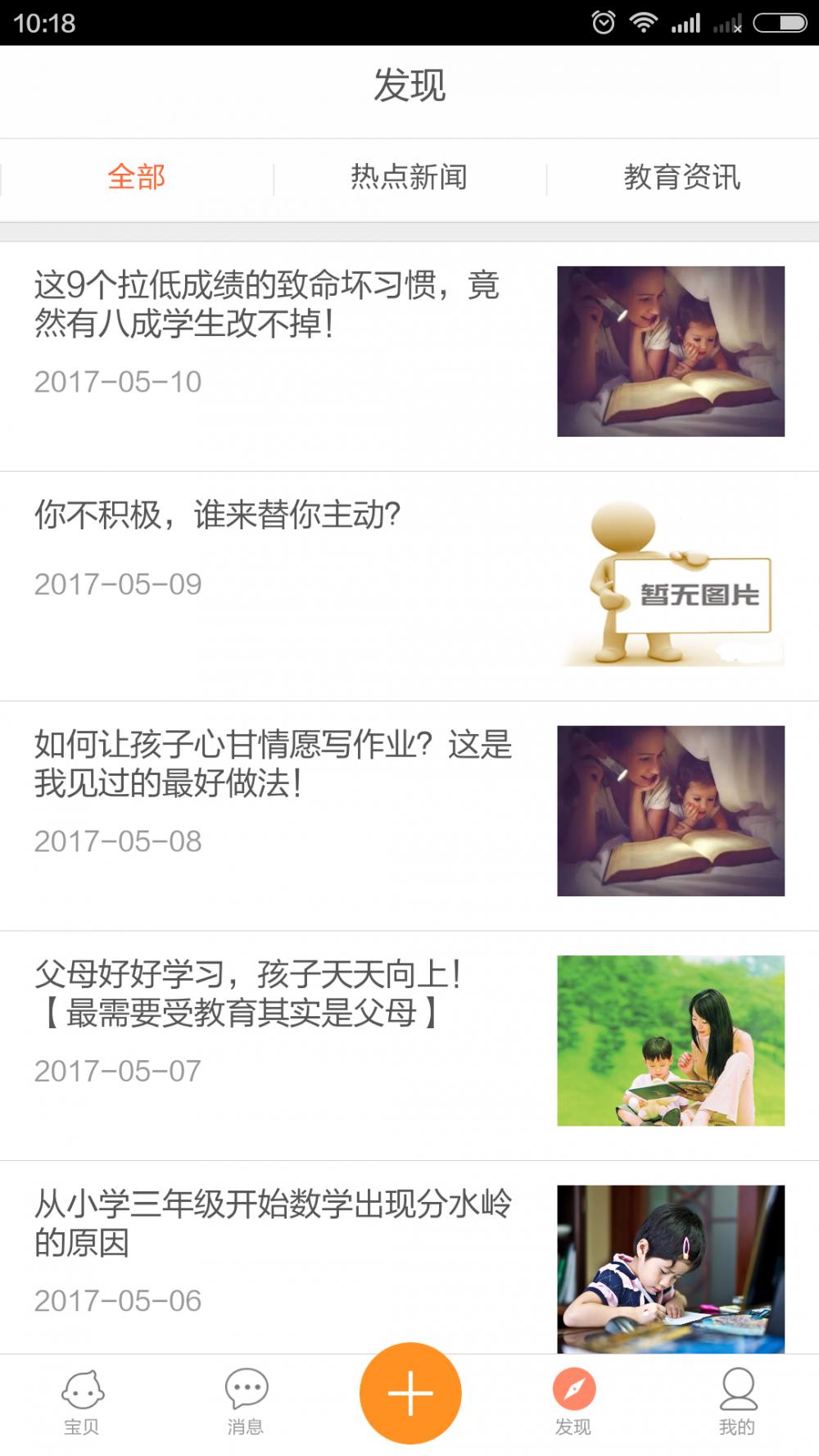Tap the orange plus button
819x1456 pixels.
click(x=410, y=1393)
